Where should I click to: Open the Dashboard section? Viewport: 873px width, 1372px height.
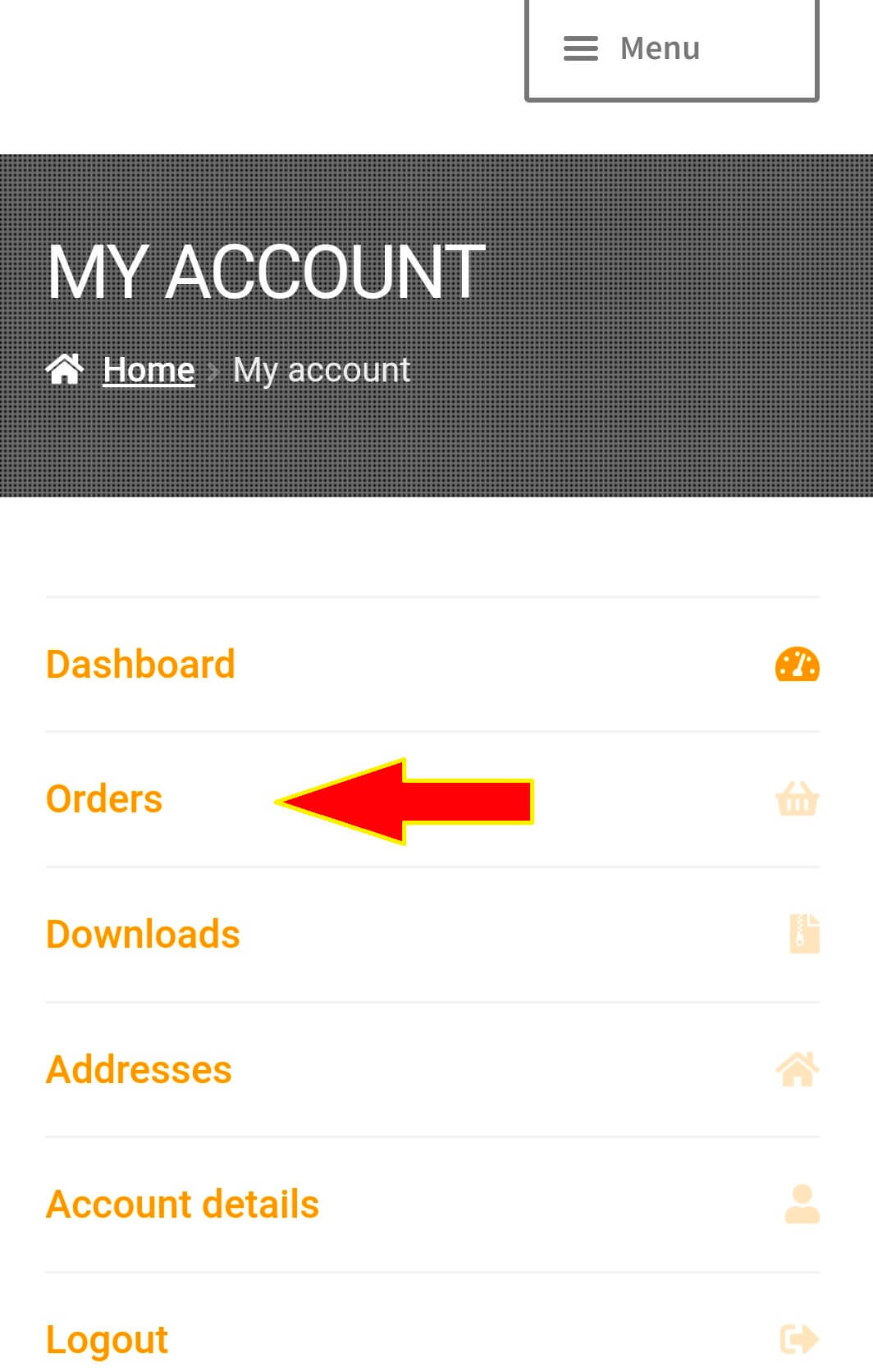pyautogui.click(x=140, y=665)
